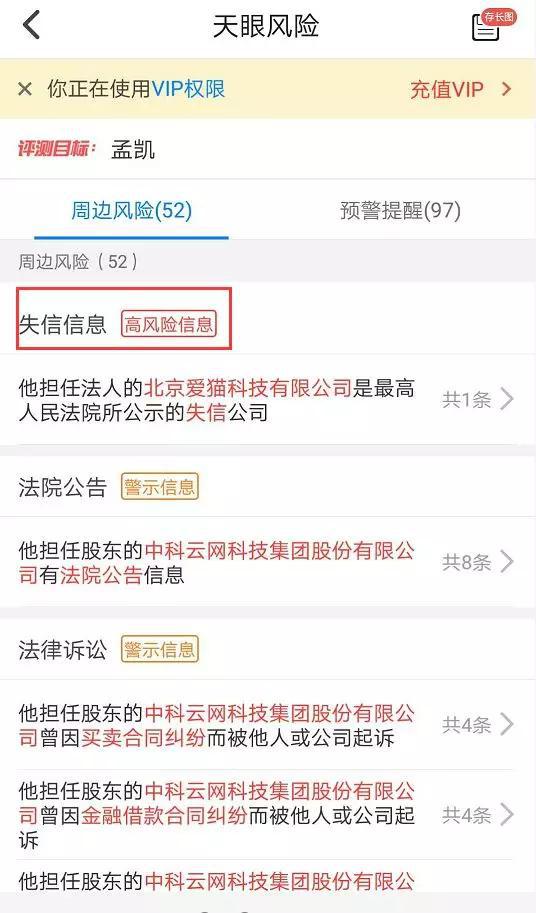536x913 pixels.
Task: Select the 周边风险(52) tab
Action: (132, 210)
